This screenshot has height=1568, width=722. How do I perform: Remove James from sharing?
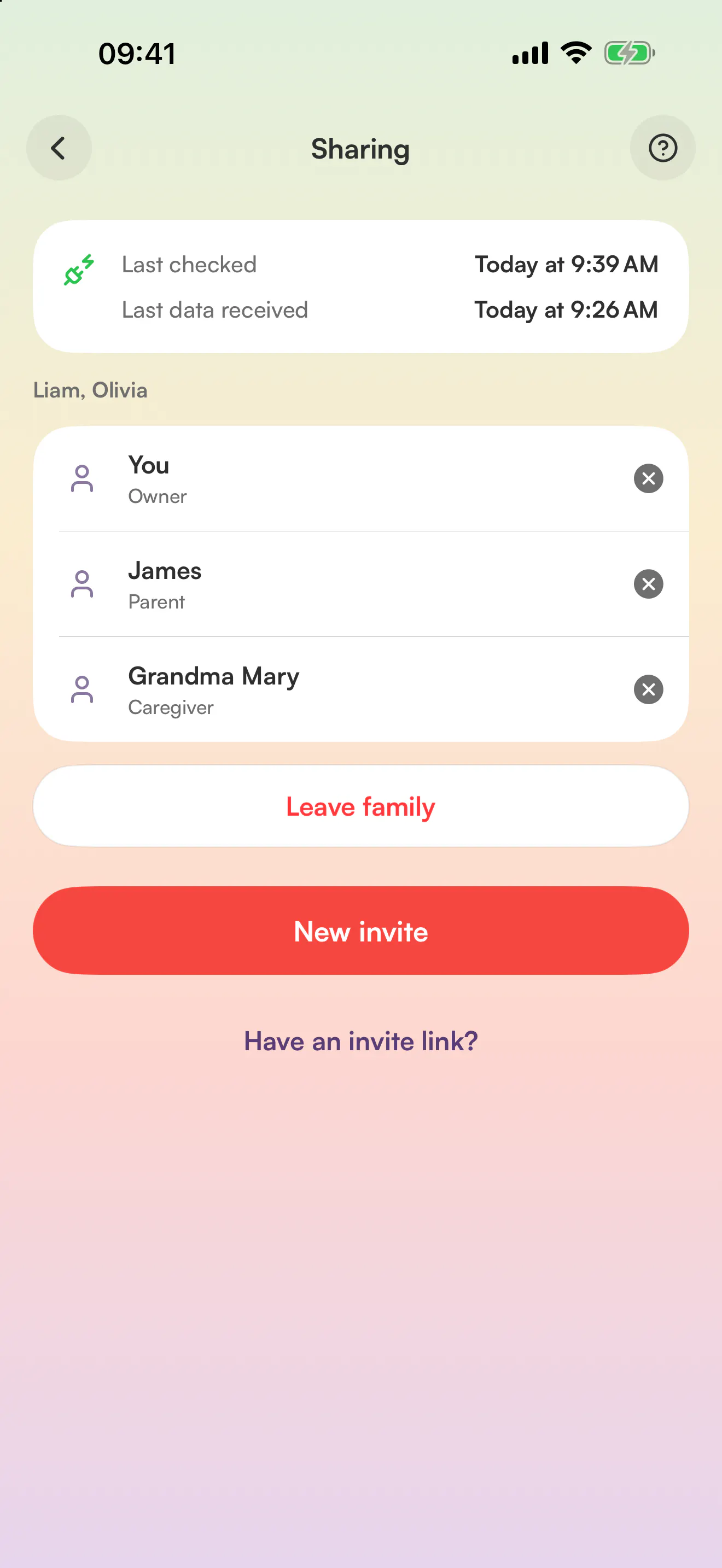point(648,584)
